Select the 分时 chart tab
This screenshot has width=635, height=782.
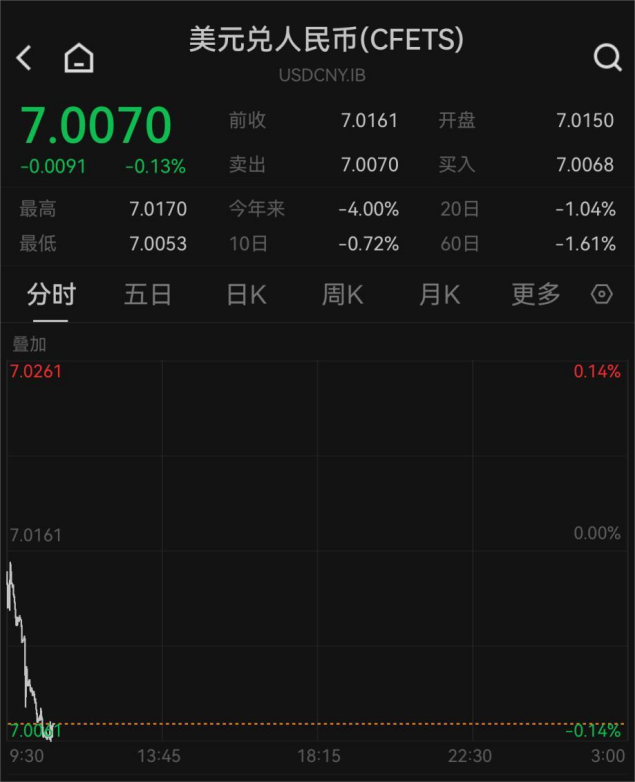[x=51, y=295]
